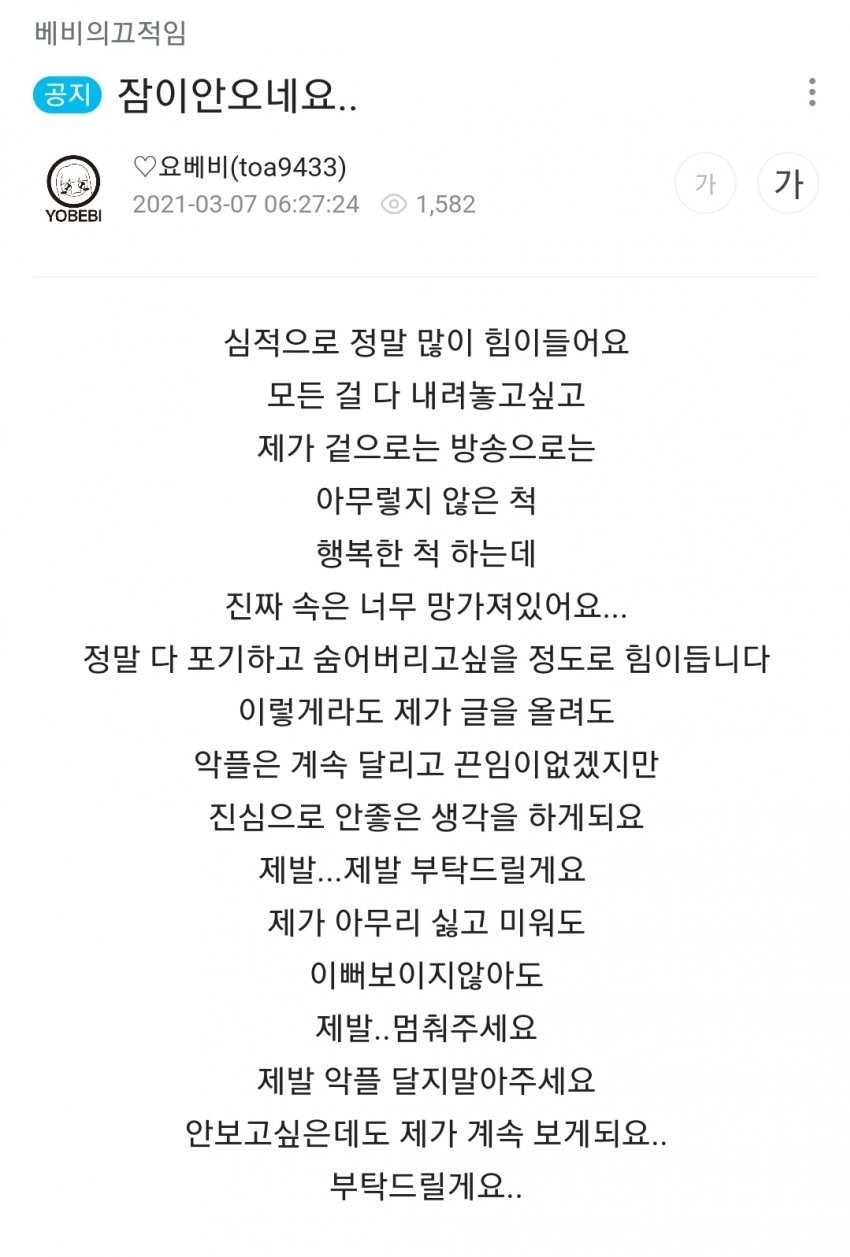Open author ♡요베비(toa9433)'s page
The image size is (850, 1257).
tap(240, 168)
